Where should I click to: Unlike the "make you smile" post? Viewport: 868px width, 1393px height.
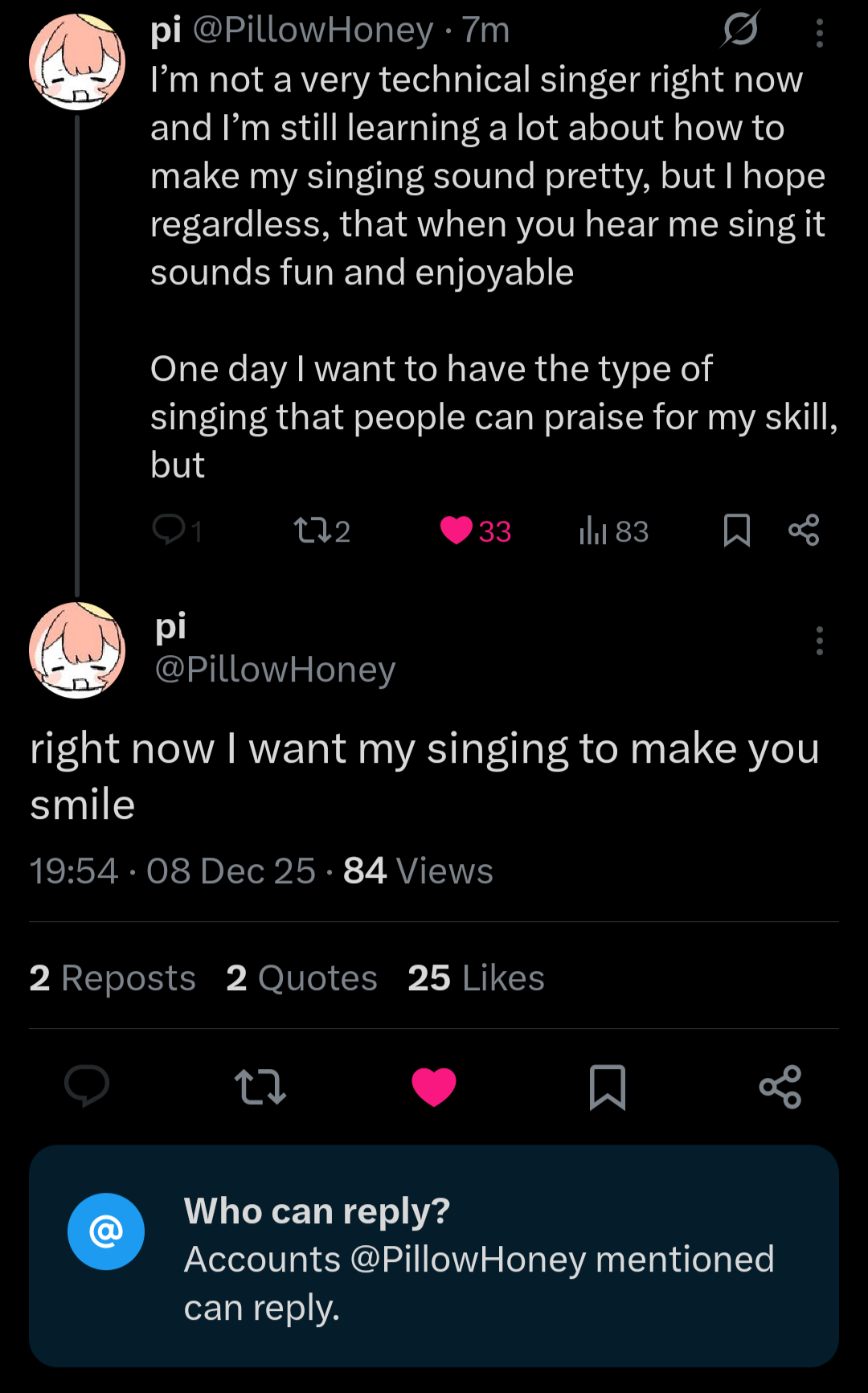pyautogui.click(x=434, y=1087)
